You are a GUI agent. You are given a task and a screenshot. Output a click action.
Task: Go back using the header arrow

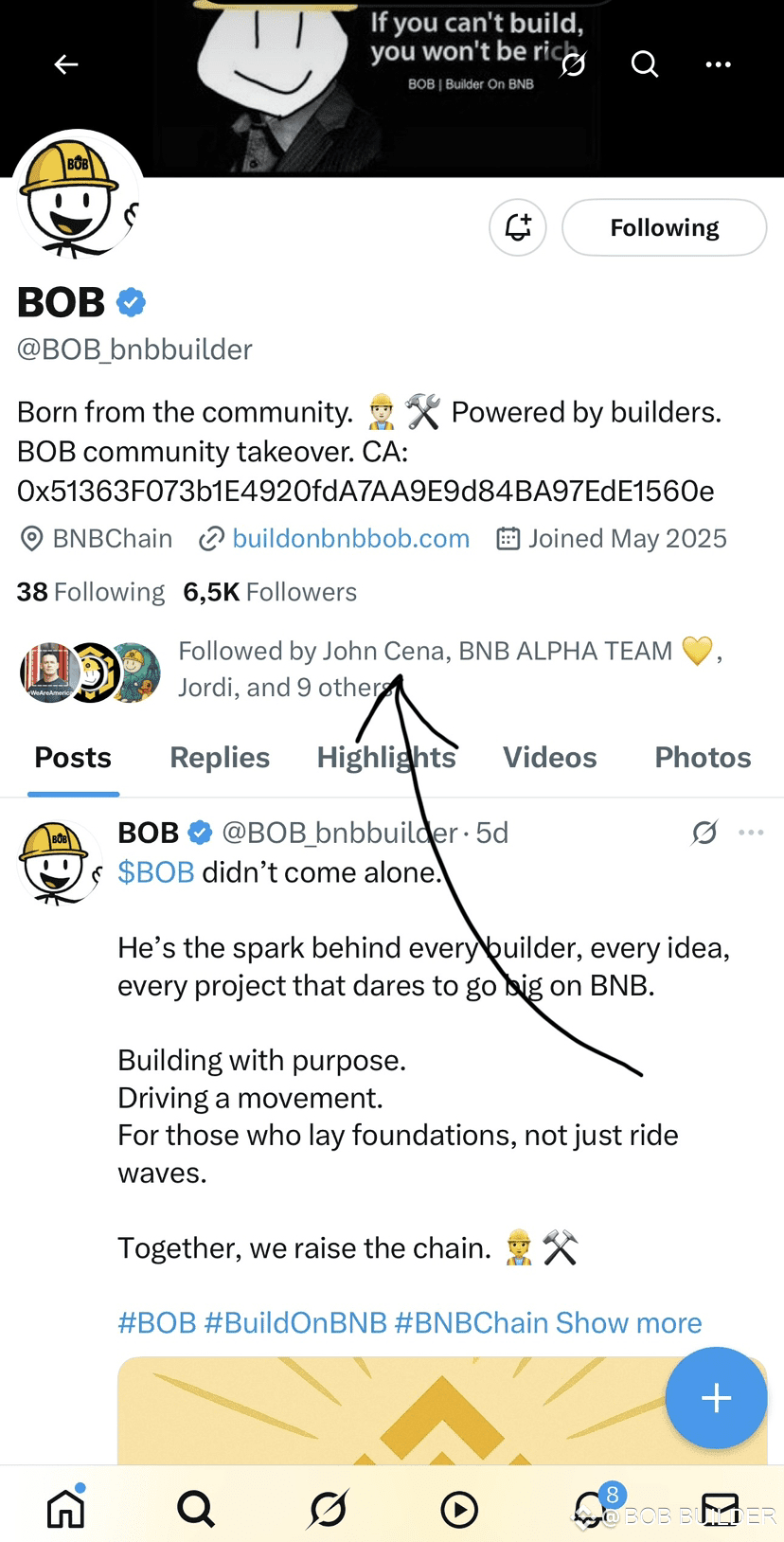[x=66, y=64]
